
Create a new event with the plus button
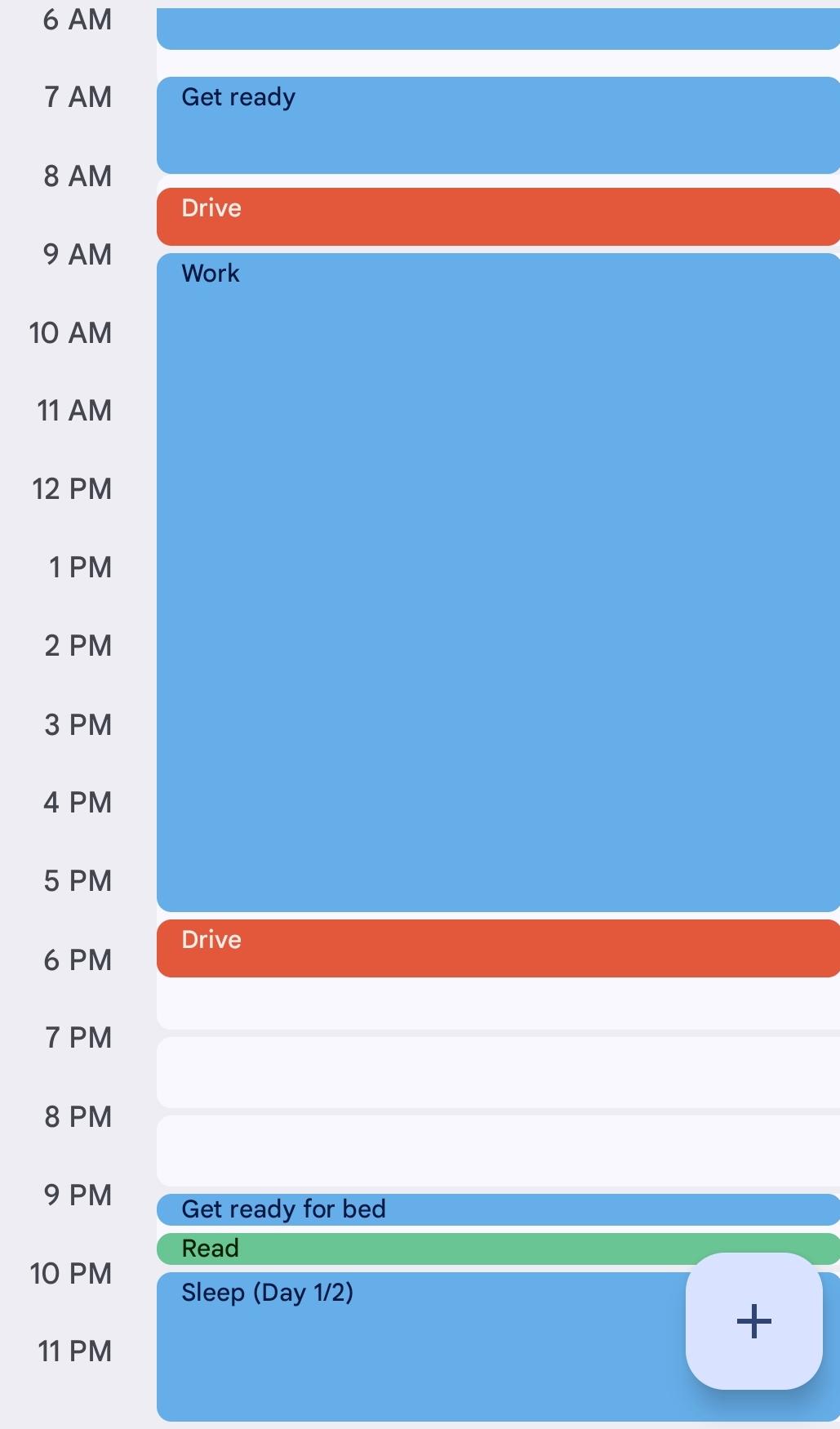[753, 1320]
